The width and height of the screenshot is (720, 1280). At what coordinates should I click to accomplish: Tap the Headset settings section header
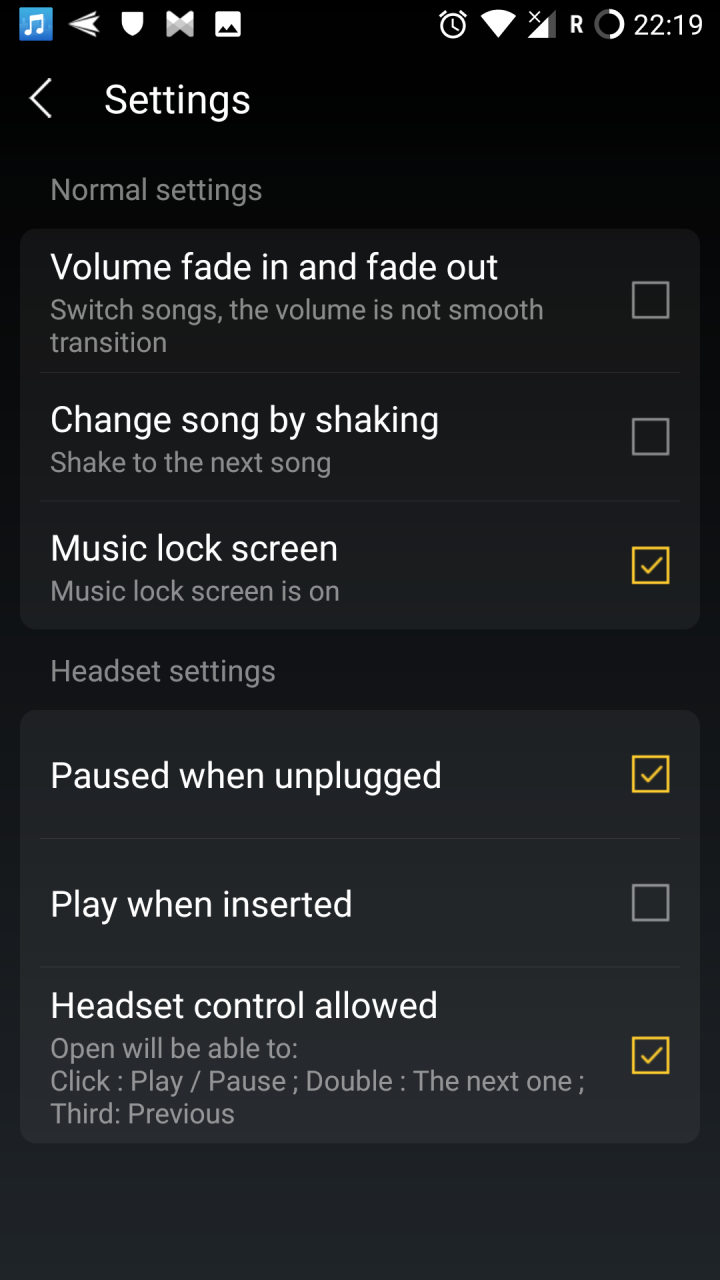pos(163,670)
